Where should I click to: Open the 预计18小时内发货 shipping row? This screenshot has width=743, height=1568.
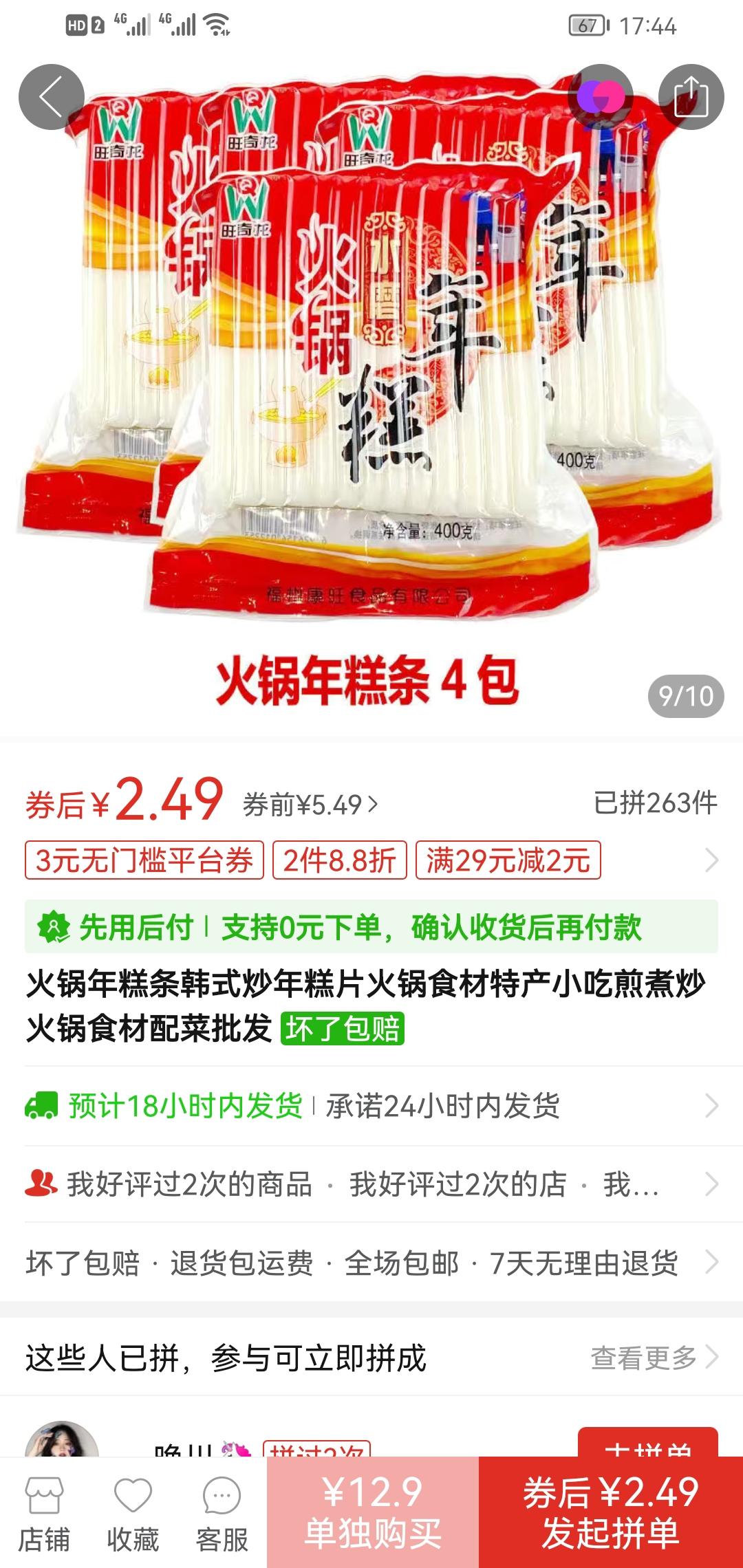click(371, 1106)
